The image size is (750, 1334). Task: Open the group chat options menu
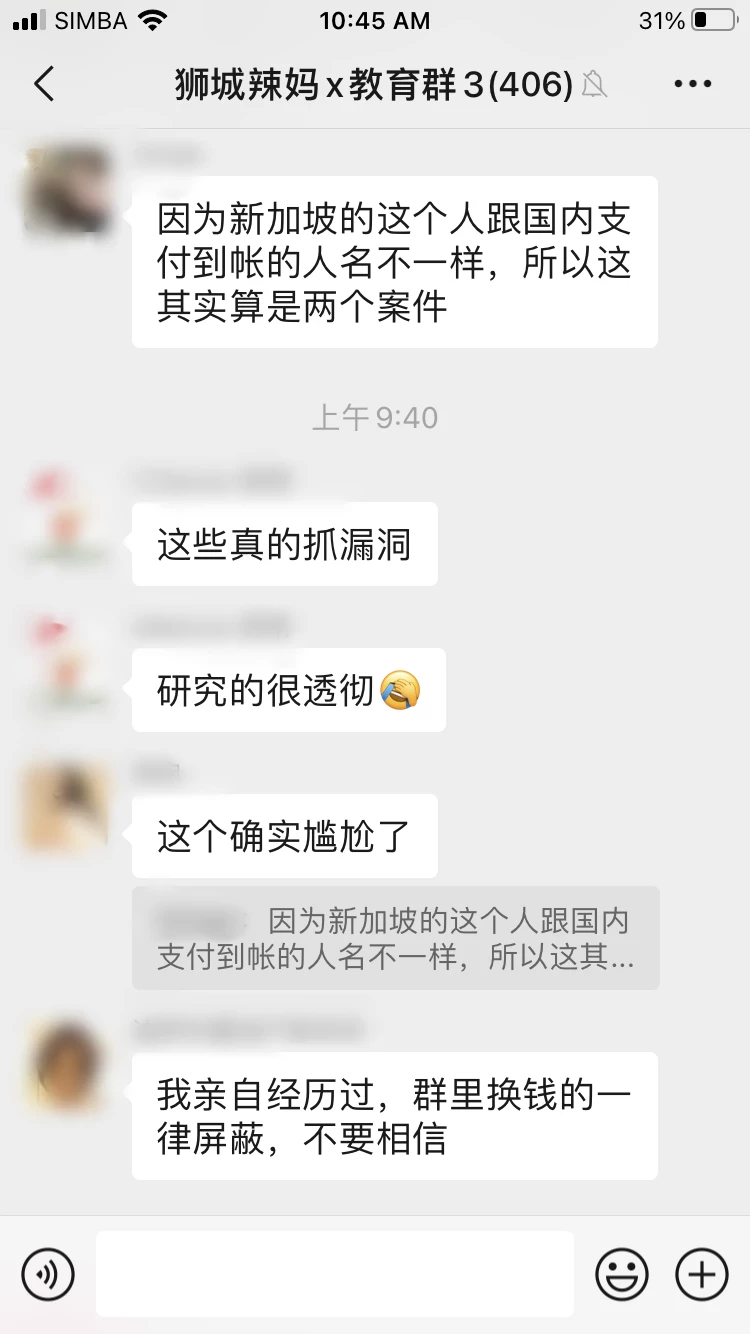click(x=692, y=84)
